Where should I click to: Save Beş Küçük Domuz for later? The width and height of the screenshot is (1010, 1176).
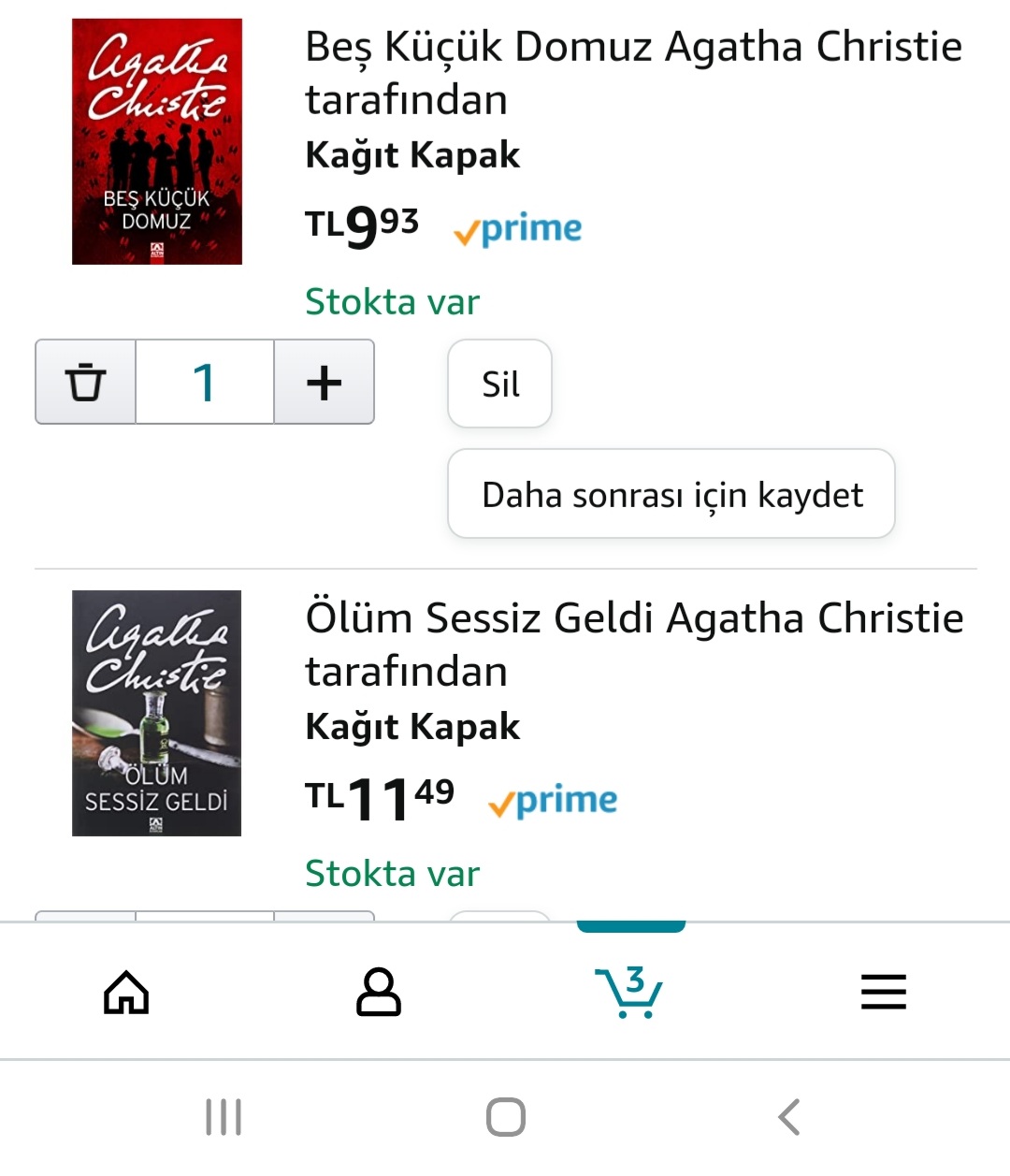coord(671,494)
